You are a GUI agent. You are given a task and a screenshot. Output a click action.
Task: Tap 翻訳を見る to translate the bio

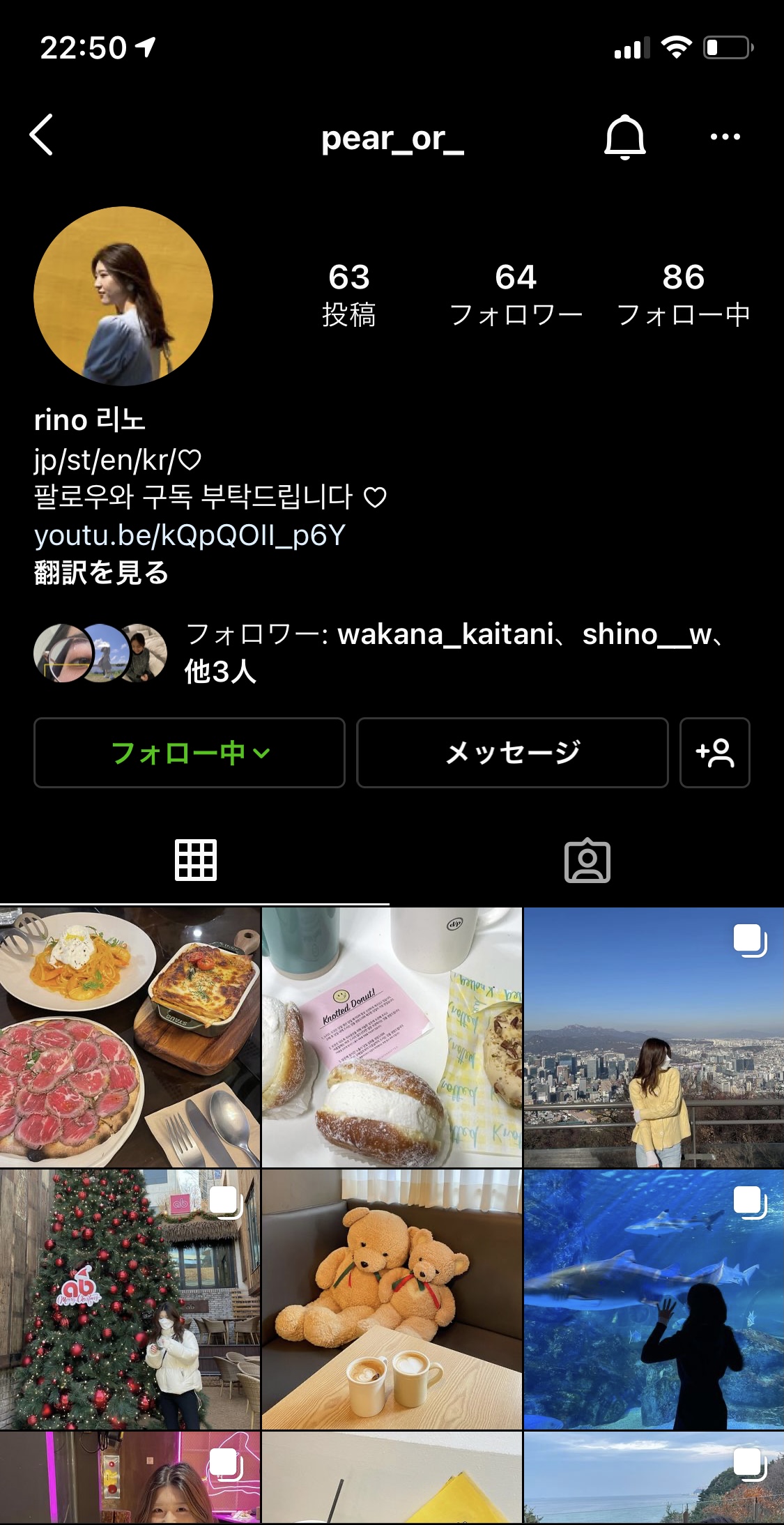(102, 573)
